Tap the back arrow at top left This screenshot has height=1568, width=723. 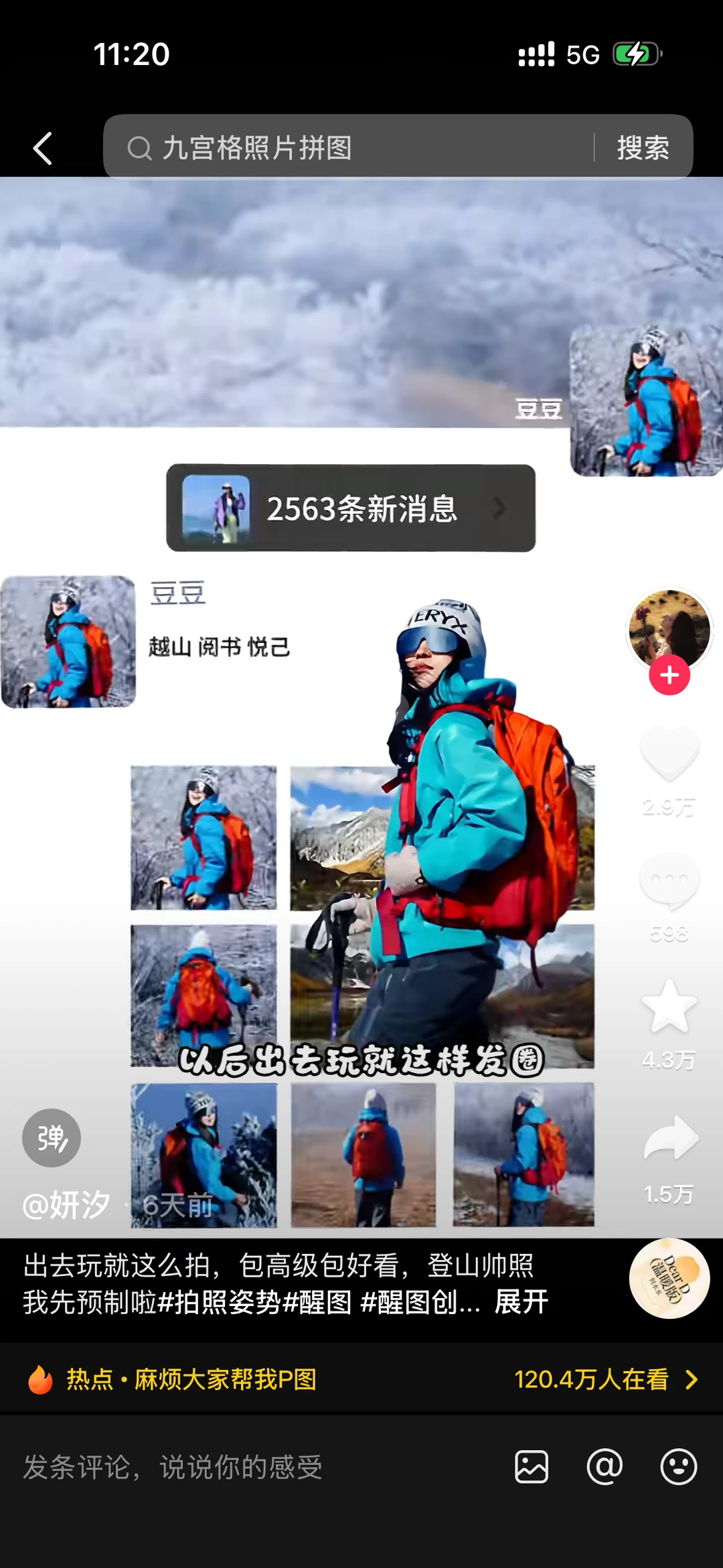[x=42, y=147]
